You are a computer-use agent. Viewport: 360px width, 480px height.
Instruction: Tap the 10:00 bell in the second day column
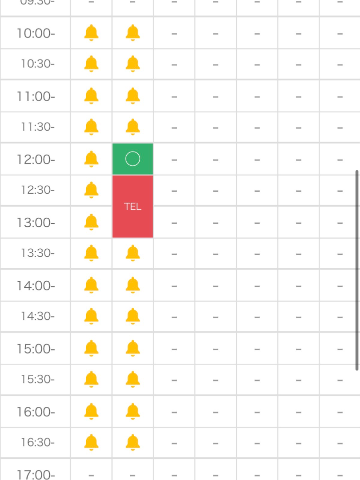(x=133, y=33)
